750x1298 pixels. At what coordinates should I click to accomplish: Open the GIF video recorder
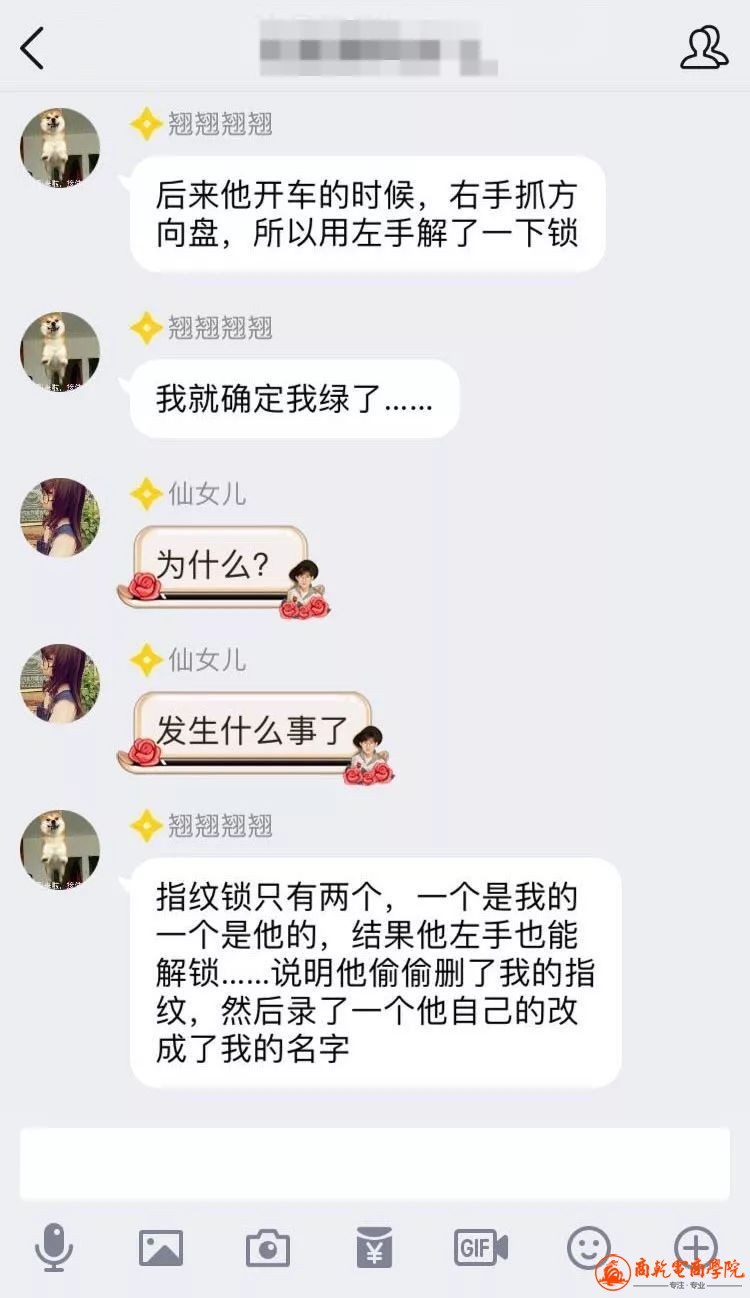[x=481, y=1248]
